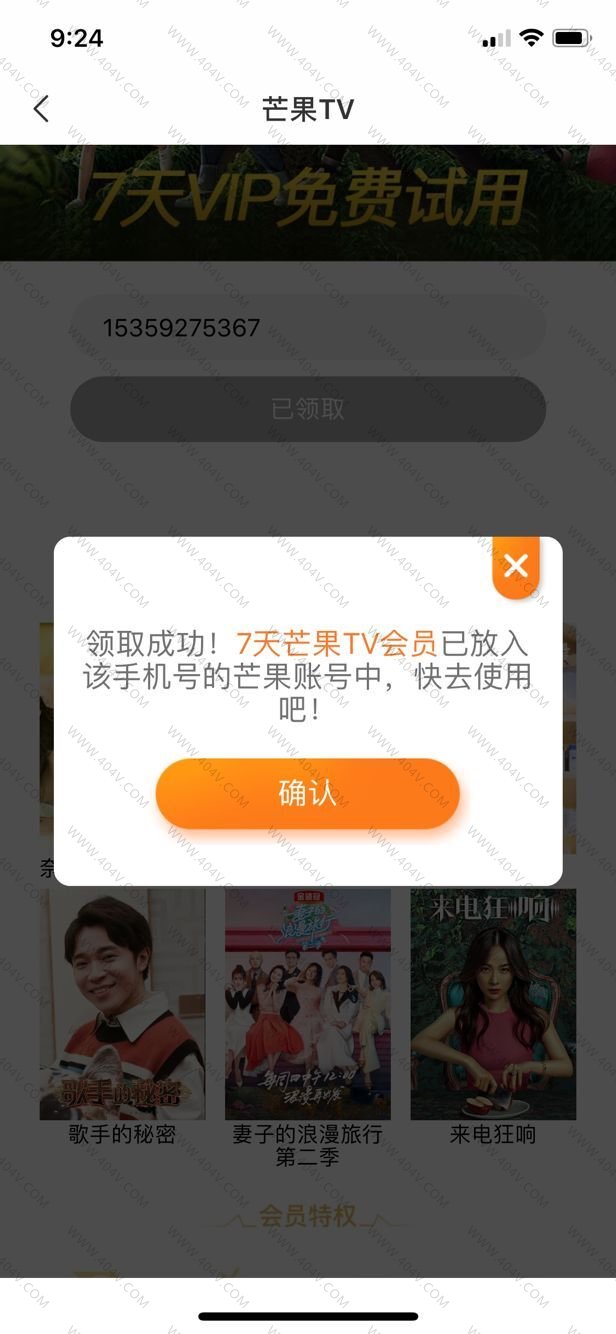Tap the phone number input field

coord(307,328)
